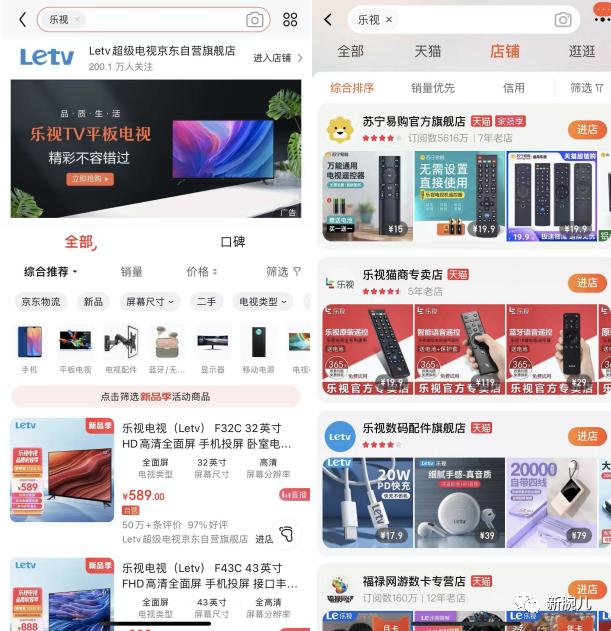The height and width of the screenshot is (631, 611).
Task: Open the 平板电视 category
Action: 75,349
